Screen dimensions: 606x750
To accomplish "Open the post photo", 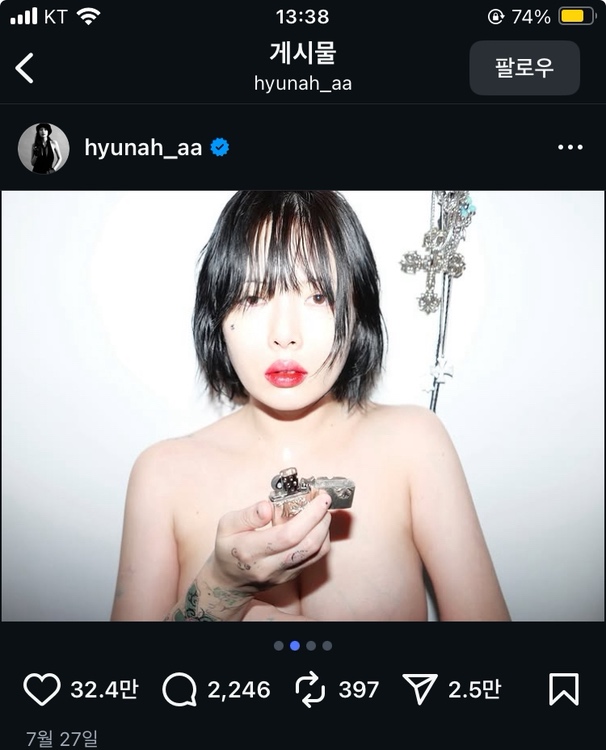I will coord(303,405).
